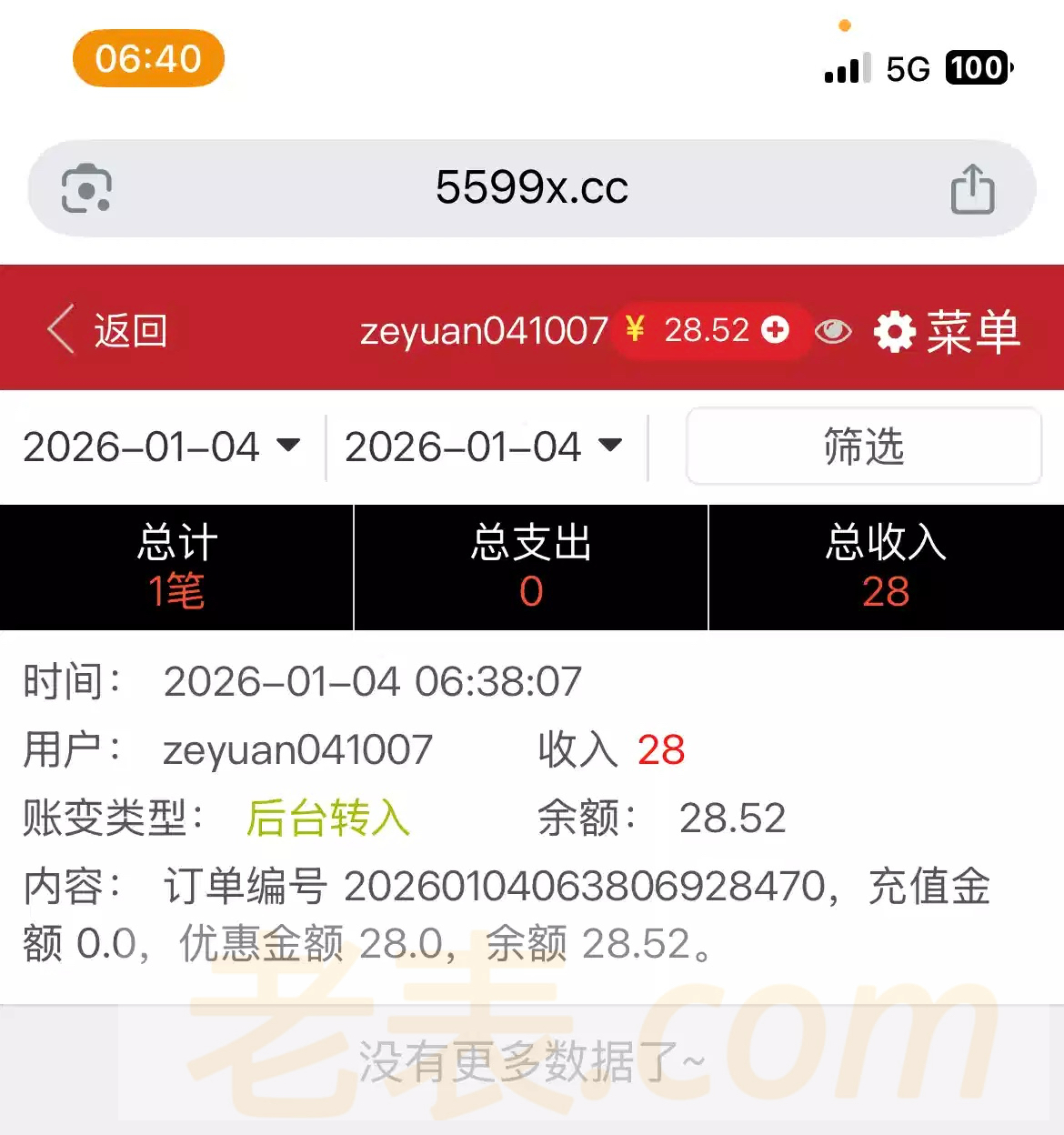Open the end date dropdown
The width and height of the screenshot is (1064, 1135).
[484, 447]
